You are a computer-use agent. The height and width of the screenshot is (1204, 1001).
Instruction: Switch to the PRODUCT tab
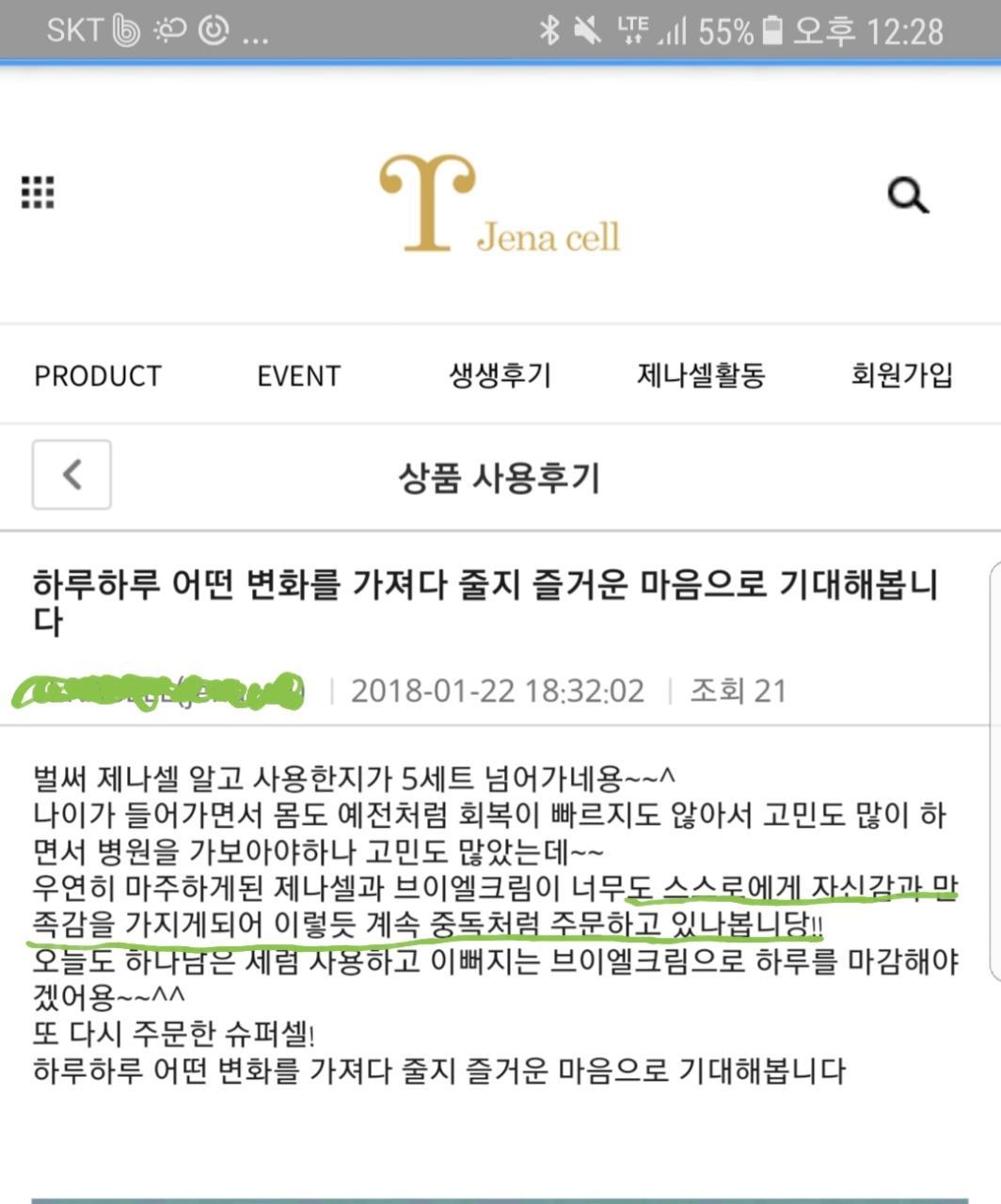click(x=98, y=375)
